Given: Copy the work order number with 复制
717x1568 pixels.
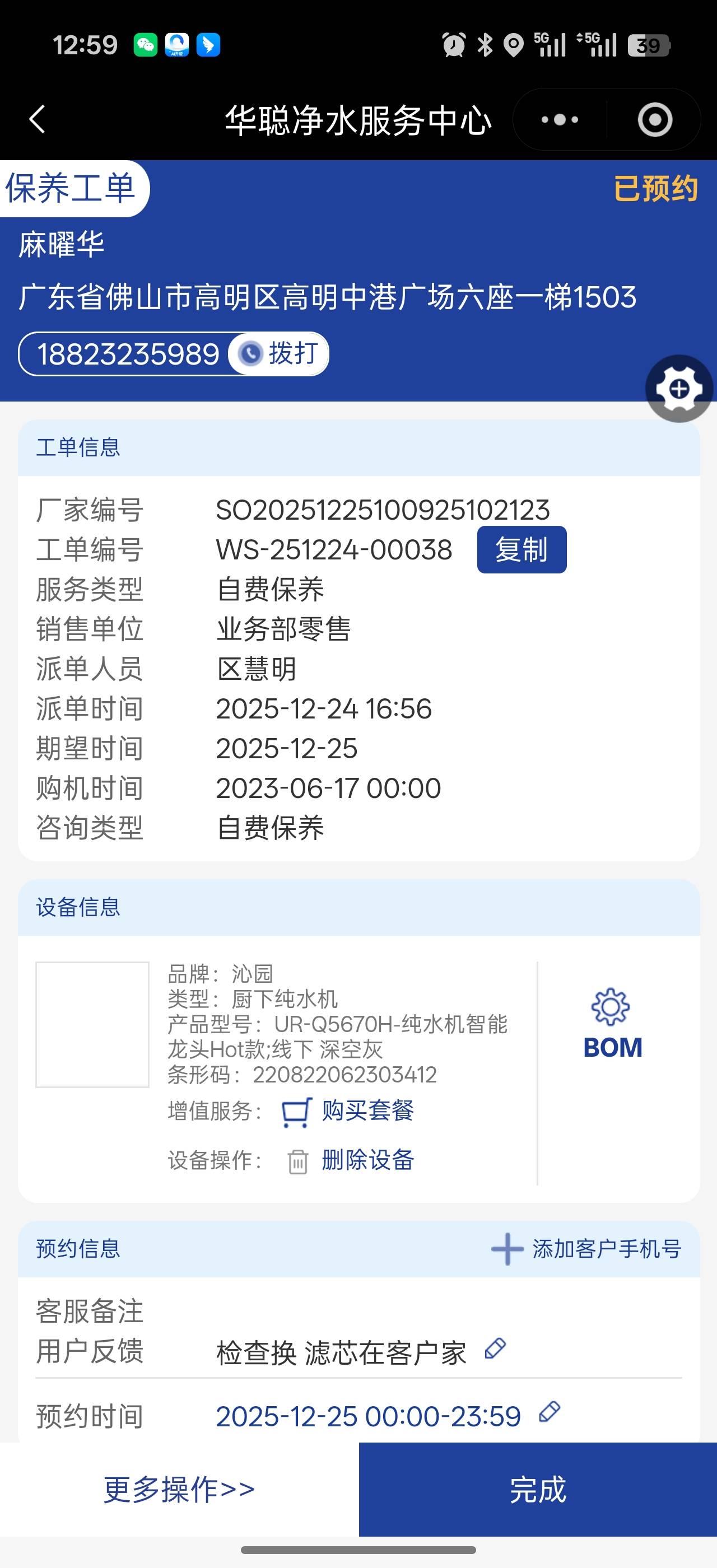Looking at the screenshot, I should [521, 550].
